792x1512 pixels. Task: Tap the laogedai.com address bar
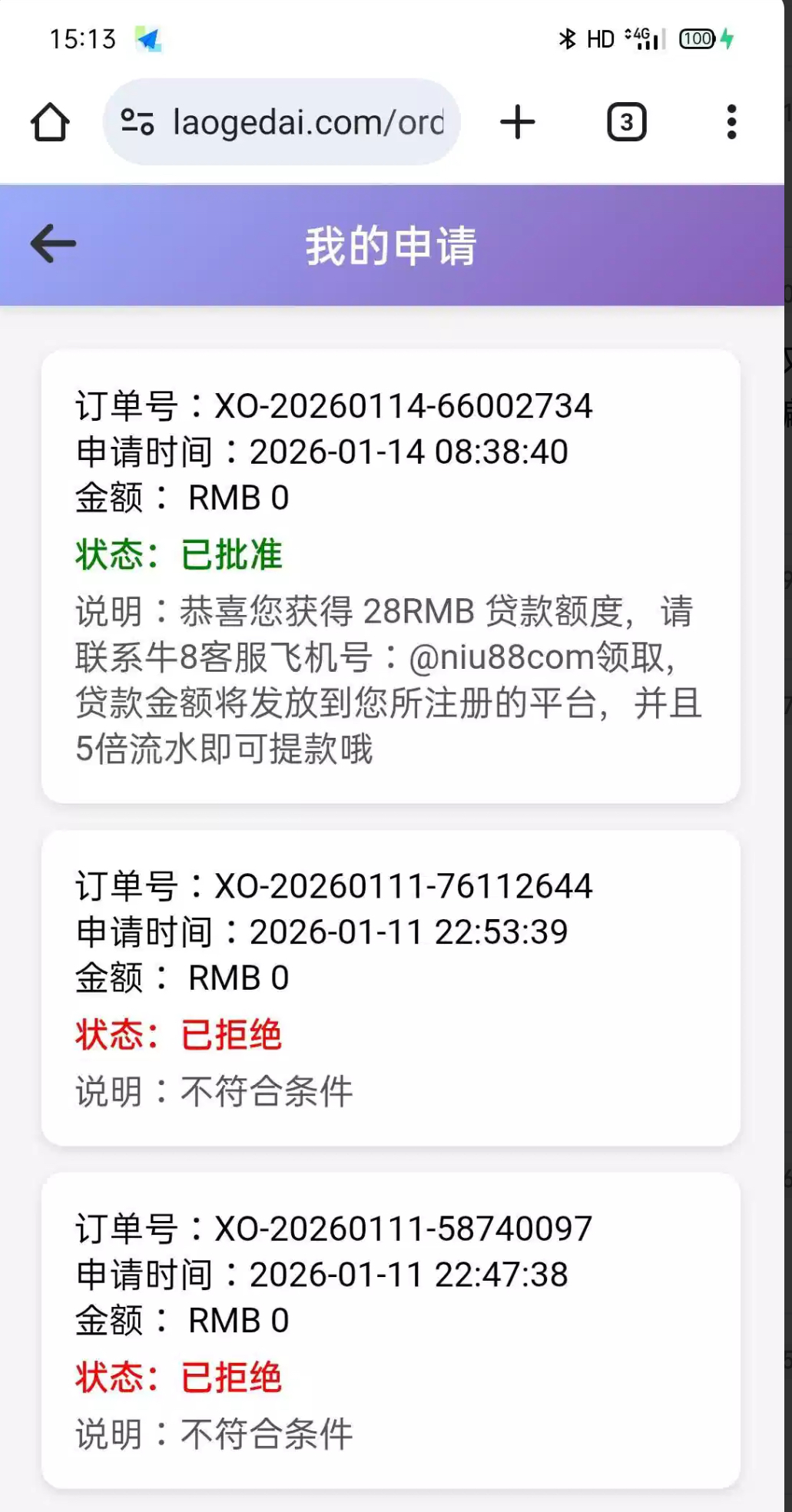(307, 122)
